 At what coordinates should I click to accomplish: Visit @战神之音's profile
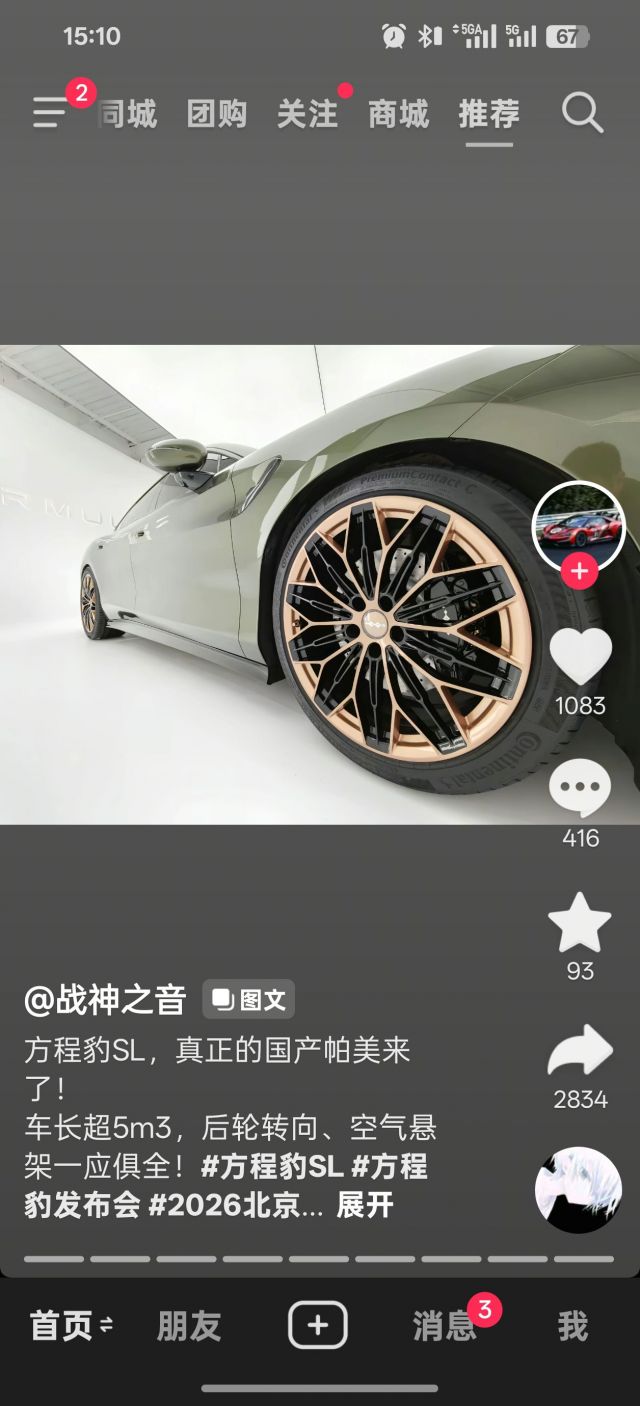click(105, 999)
